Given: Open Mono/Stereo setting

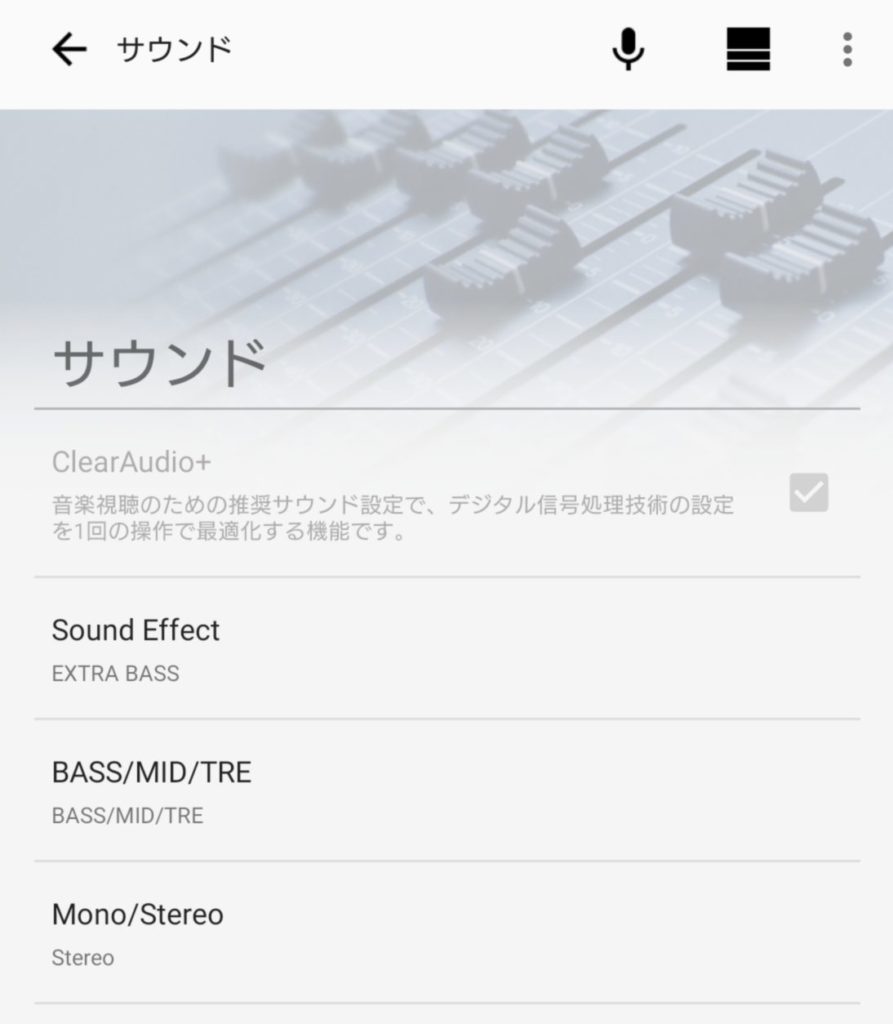Looking at the screenshot, I should [x=446, y=932].
